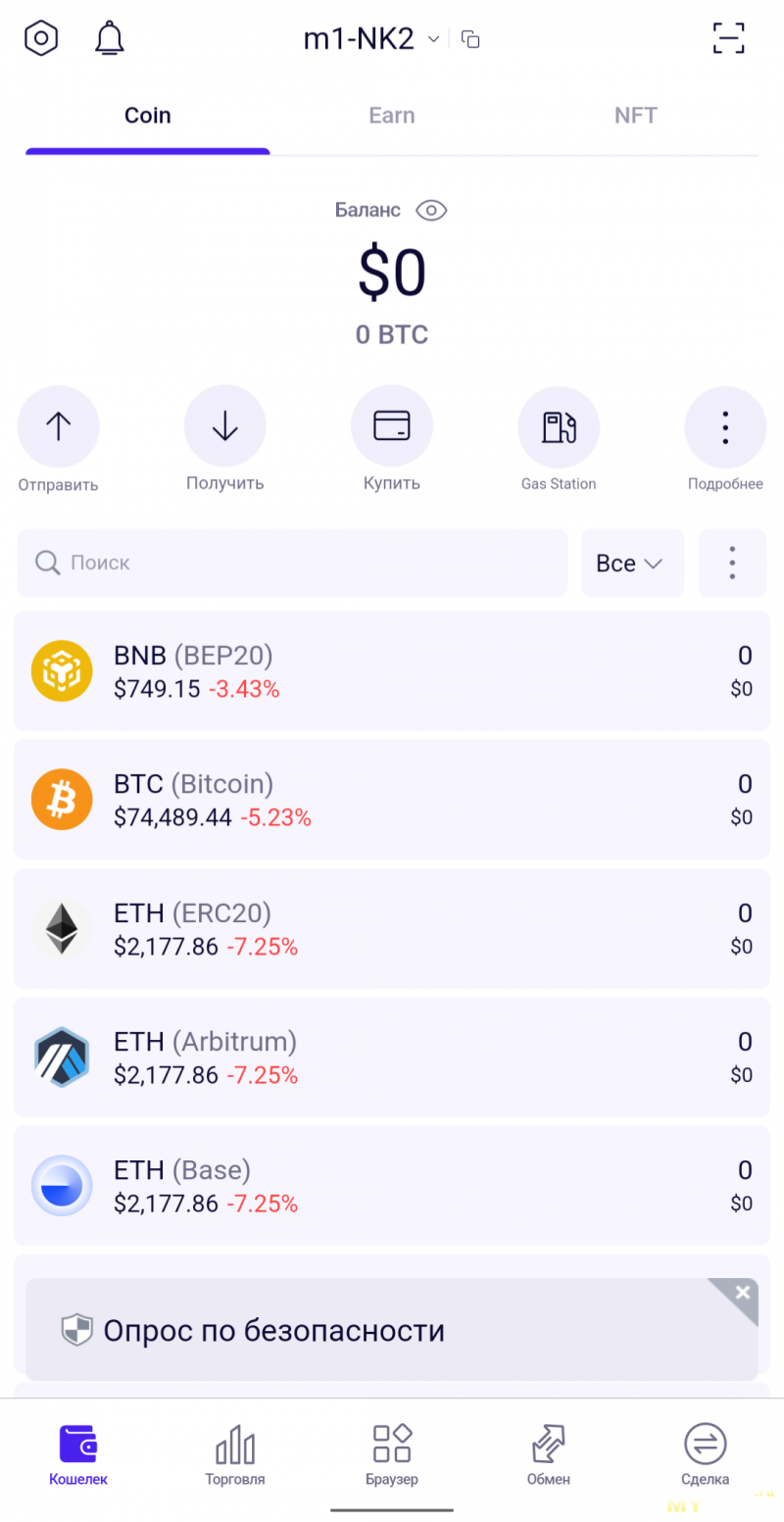784x1522 pixels.
Task: Open the notifications bell
Action: point(110,39)
